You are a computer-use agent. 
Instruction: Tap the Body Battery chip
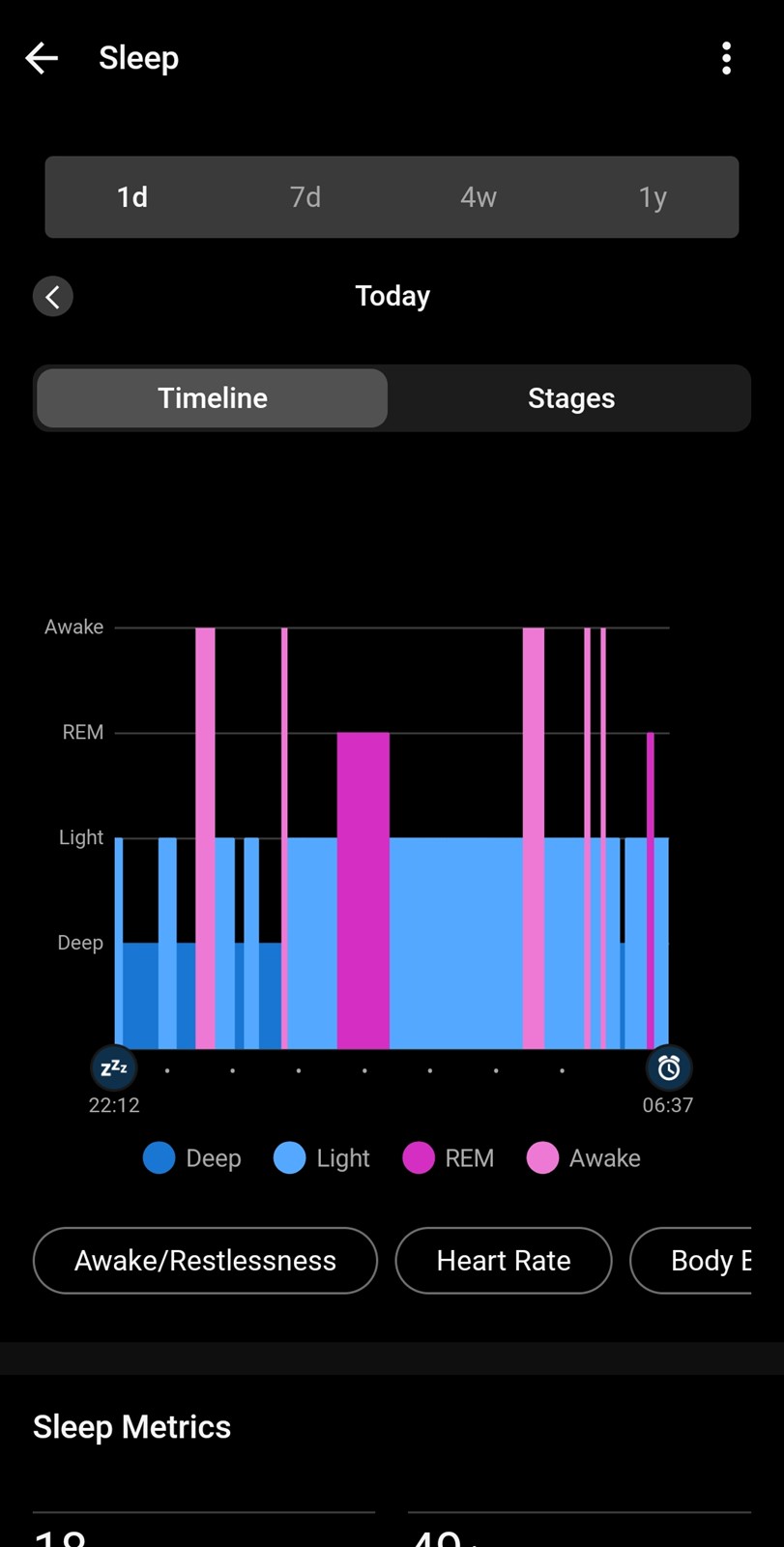pos(691,1261)
